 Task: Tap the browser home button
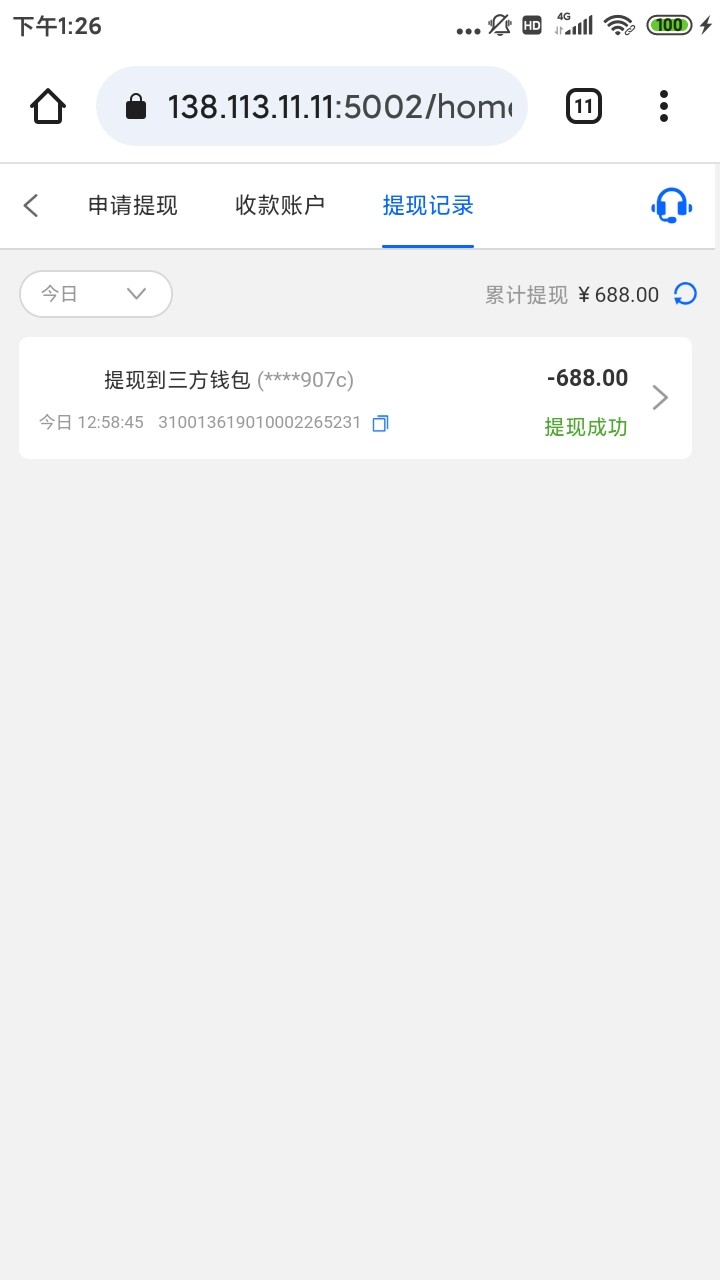point(48,106)
